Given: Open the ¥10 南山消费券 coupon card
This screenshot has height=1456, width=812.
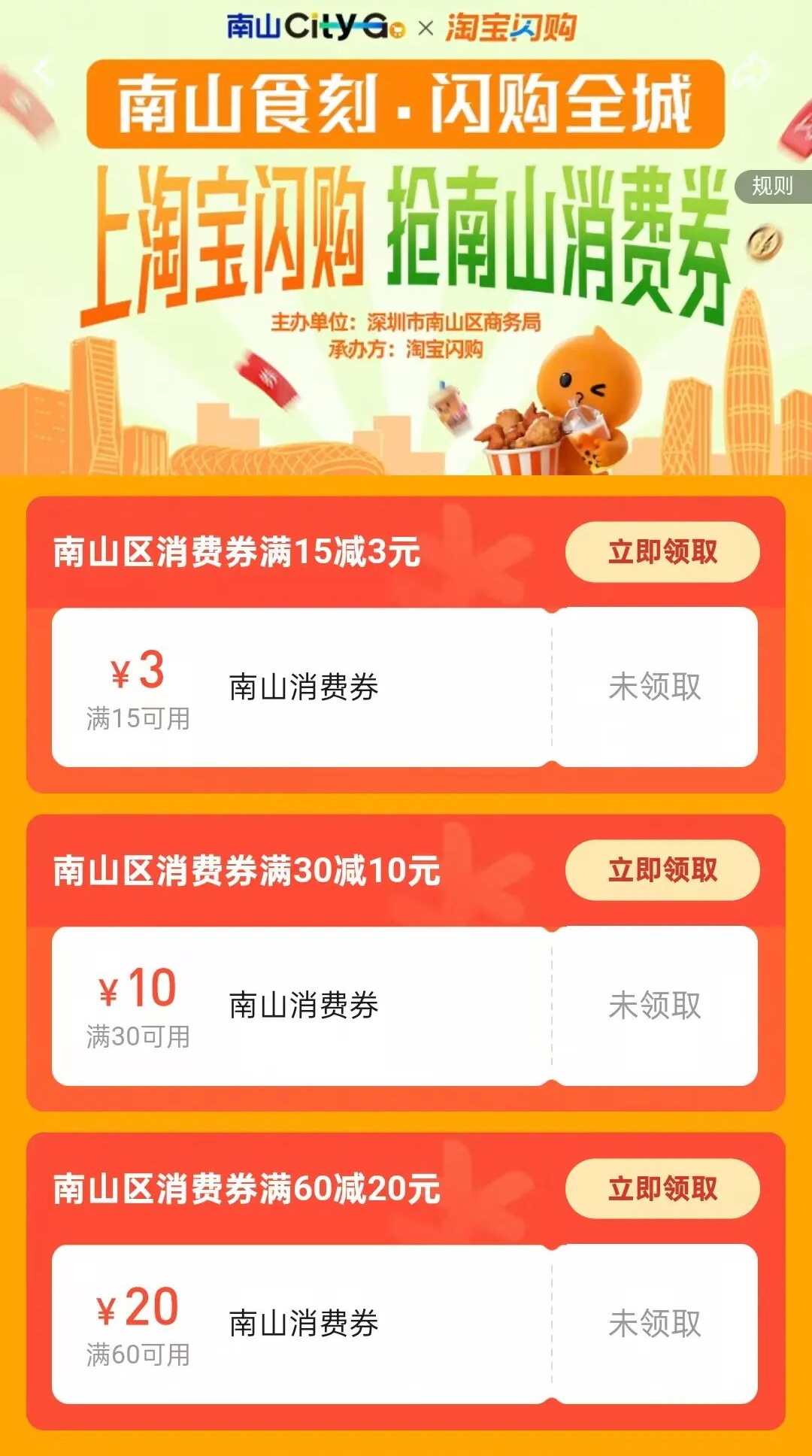Looking at the screenshot, I should click(301, 1006).
